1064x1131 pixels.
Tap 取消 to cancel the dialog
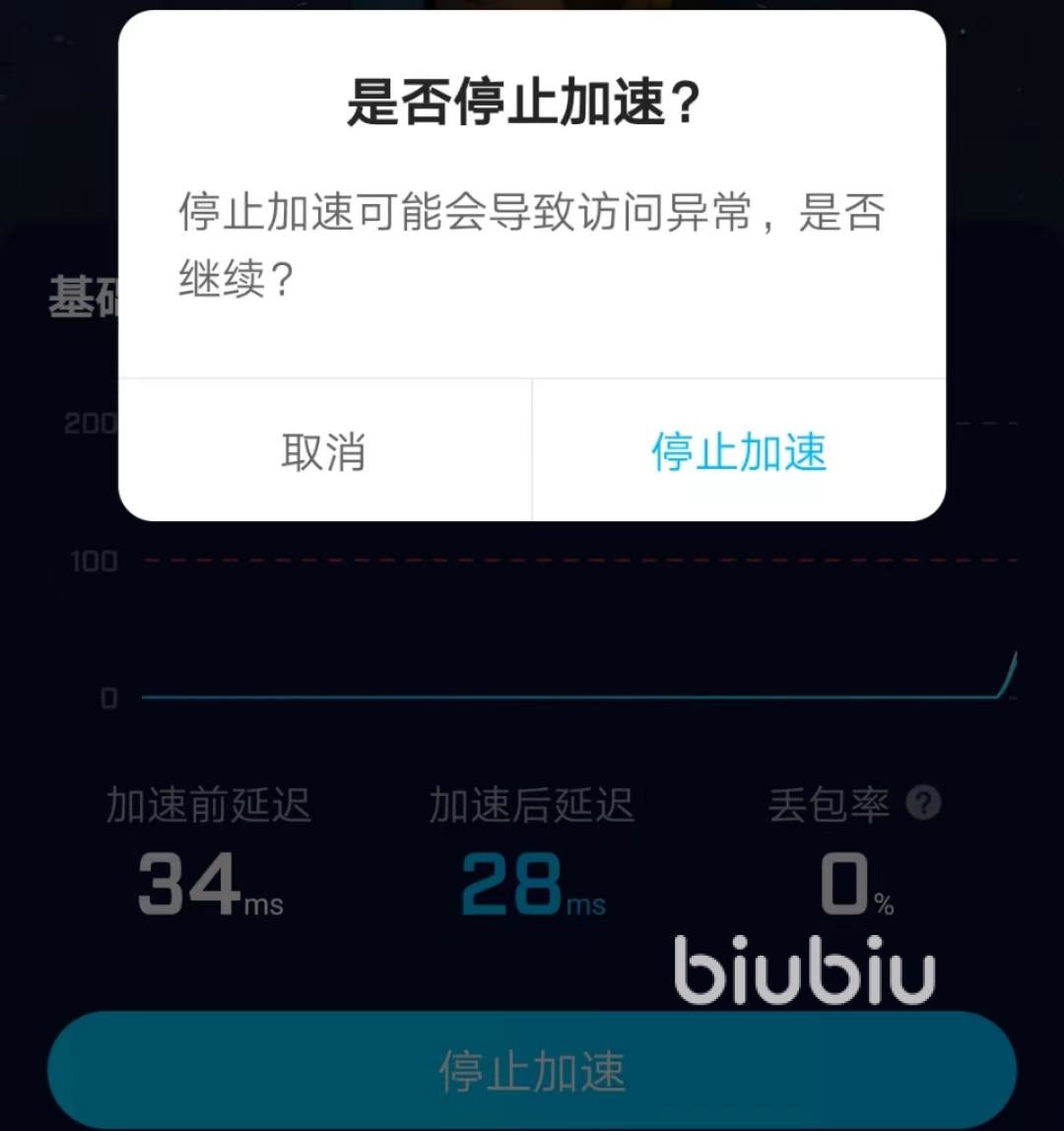[x=324, y=452]
